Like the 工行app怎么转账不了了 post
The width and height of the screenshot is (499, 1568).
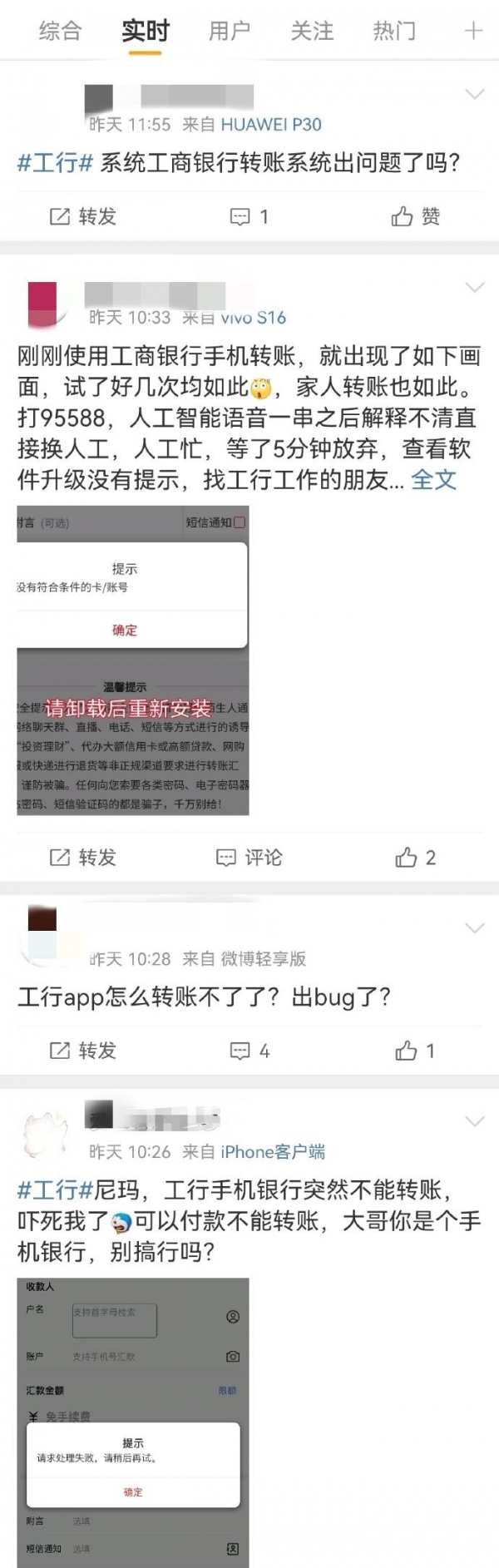pyautogui.click(x=415, y=1051)
